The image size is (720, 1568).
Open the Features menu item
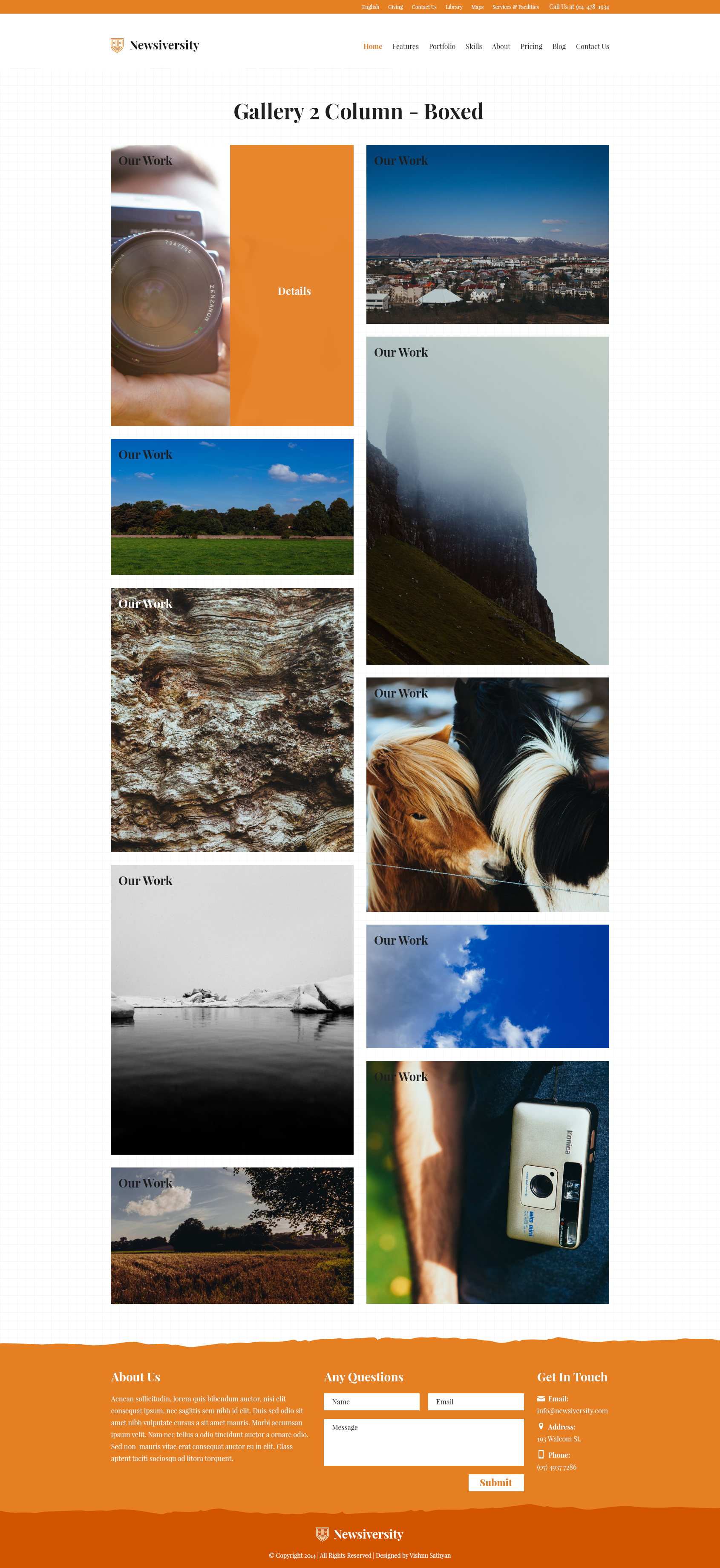tap(405, 47)
